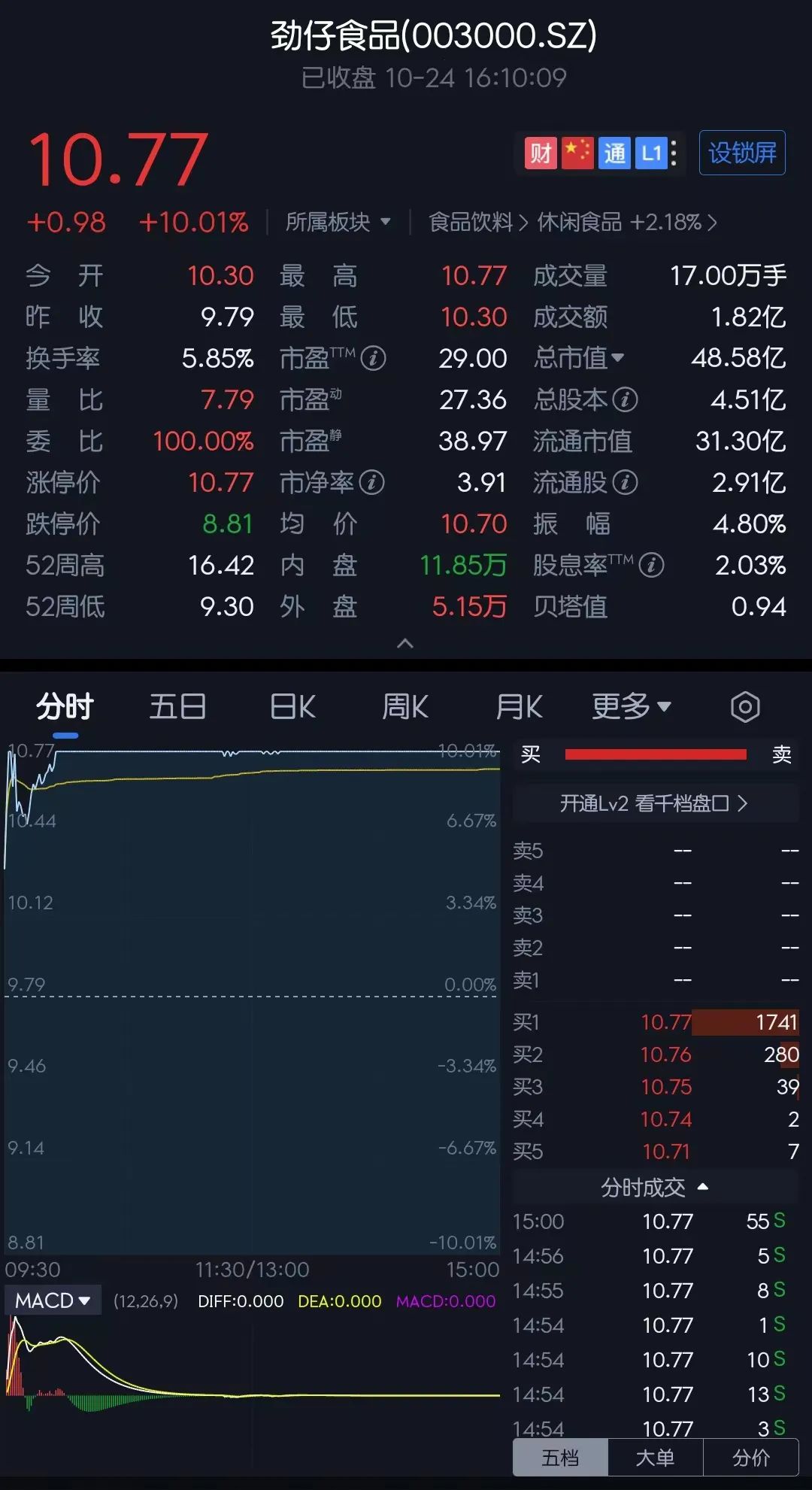Tap the 设锁屏 button
Viewport: 812px width, 1490px height.
(x=742, y=153)
